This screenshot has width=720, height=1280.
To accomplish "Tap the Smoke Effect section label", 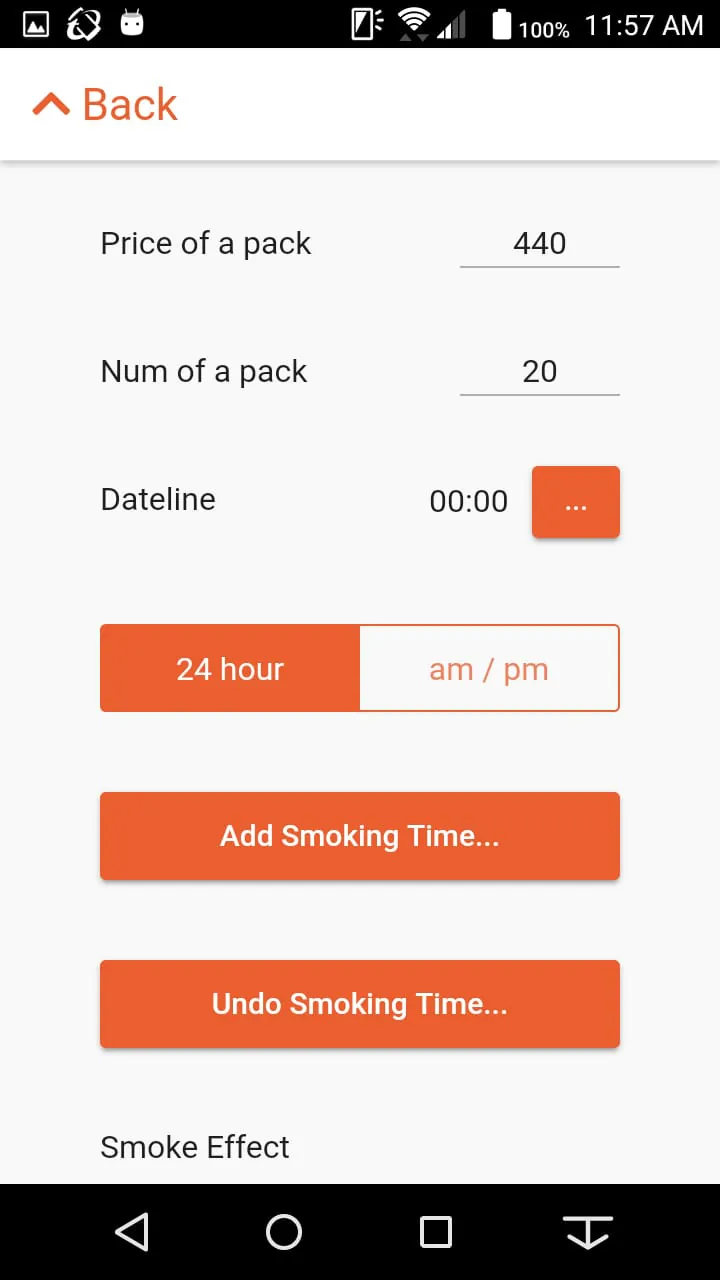I will click(194, 1147).
